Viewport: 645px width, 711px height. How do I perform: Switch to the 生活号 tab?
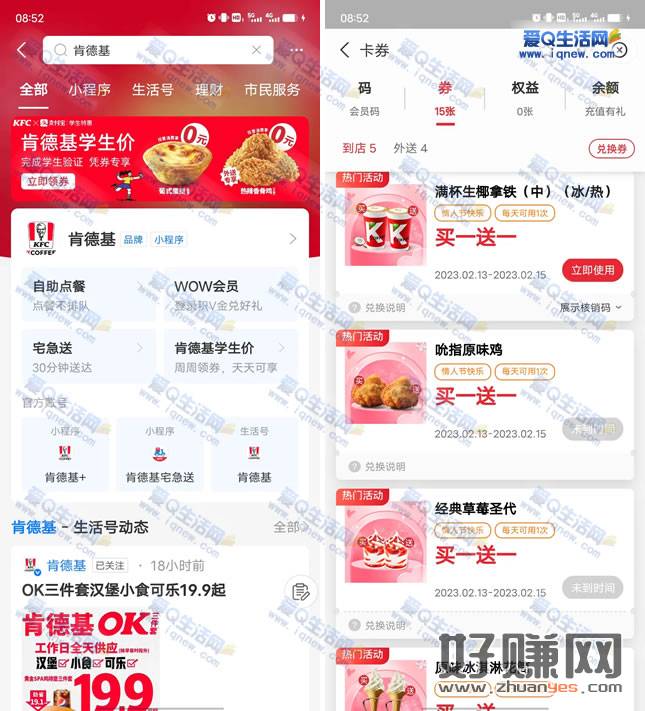pyautogui.click(x=152, y=89)
